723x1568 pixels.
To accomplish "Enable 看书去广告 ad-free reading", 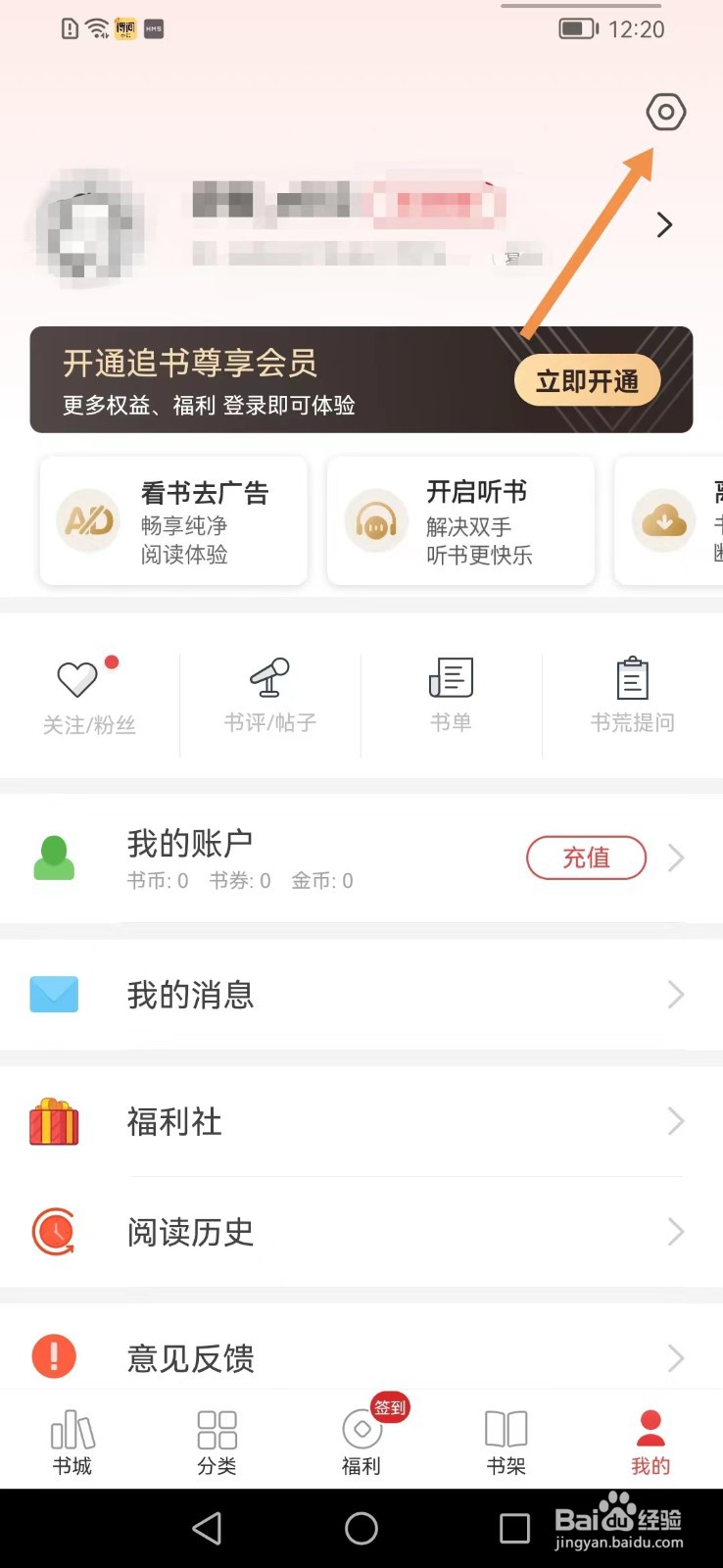I will click(x=173, y=521).
